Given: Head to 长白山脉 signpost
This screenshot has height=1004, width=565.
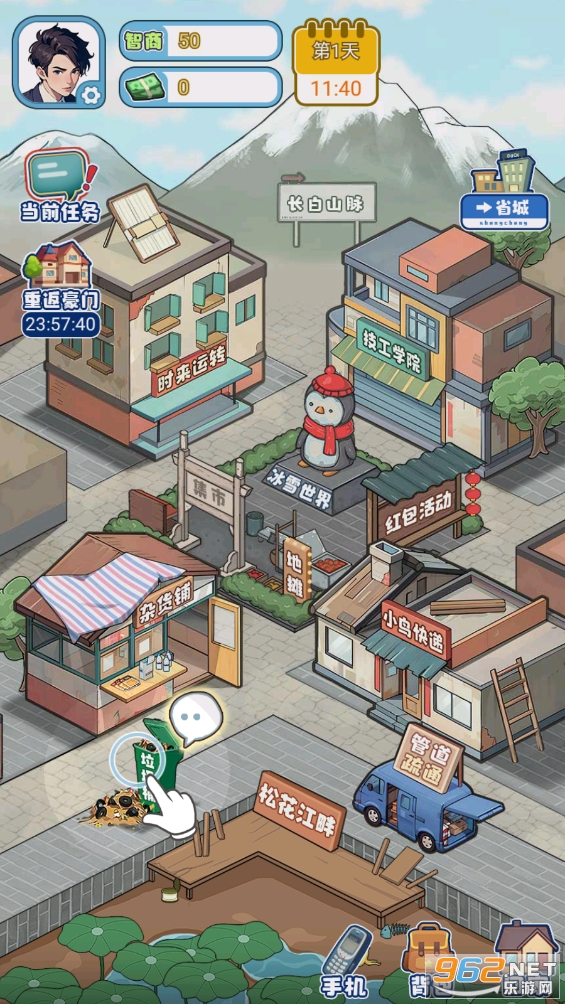Looking at the screenshot, I should click(x=327, y=205).
